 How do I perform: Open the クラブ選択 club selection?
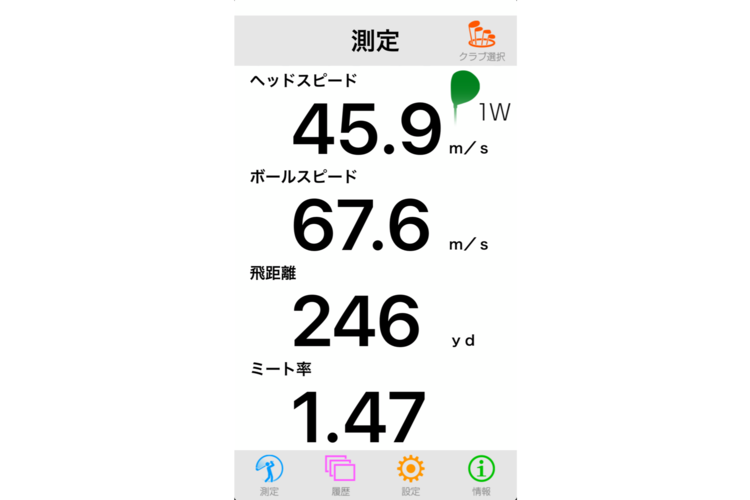pyautogui.click(x=482, y=41)
